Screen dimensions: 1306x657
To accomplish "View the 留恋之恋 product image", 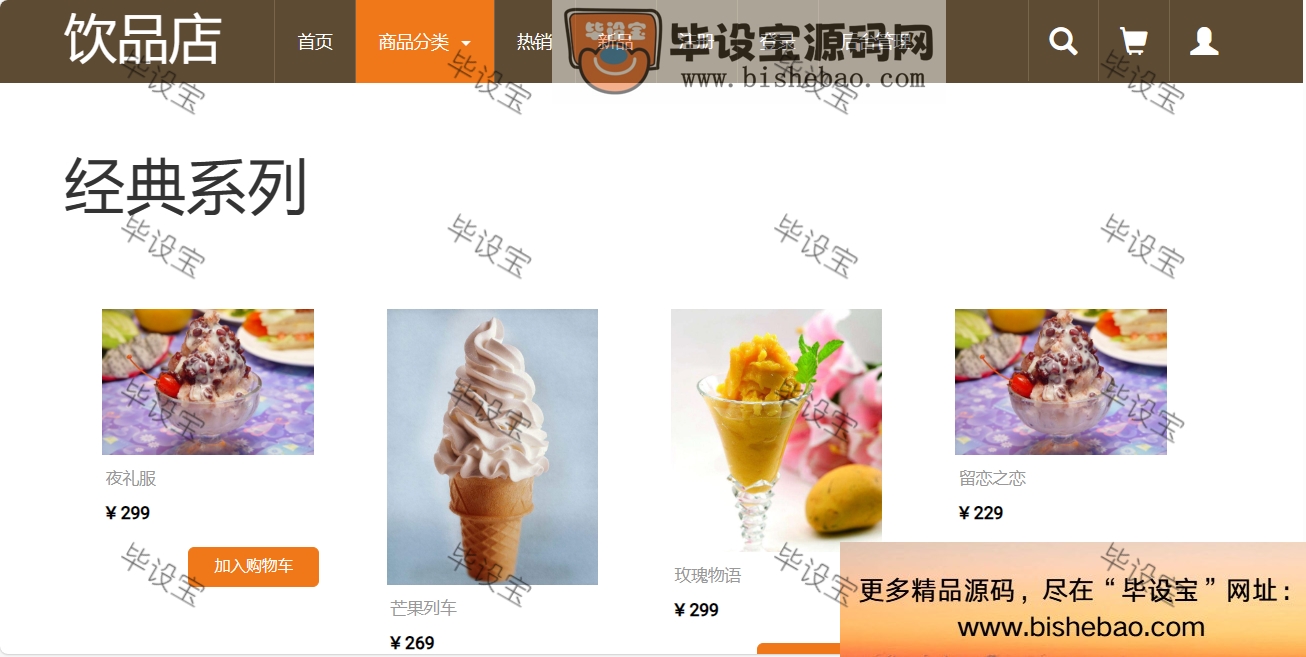I will click(1060, 382).
